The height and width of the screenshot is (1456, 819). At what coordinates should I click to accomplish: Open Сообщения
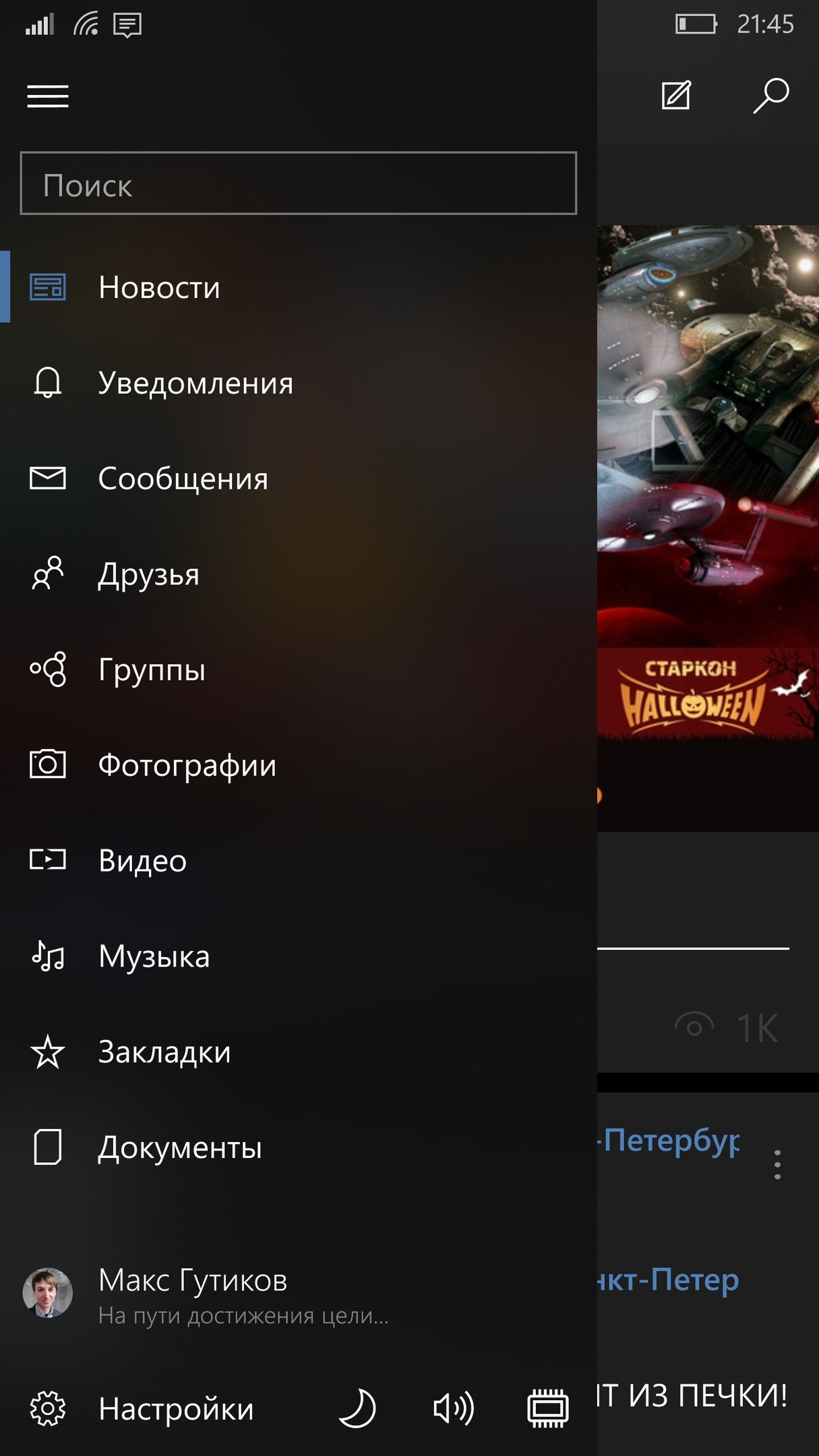183,479
